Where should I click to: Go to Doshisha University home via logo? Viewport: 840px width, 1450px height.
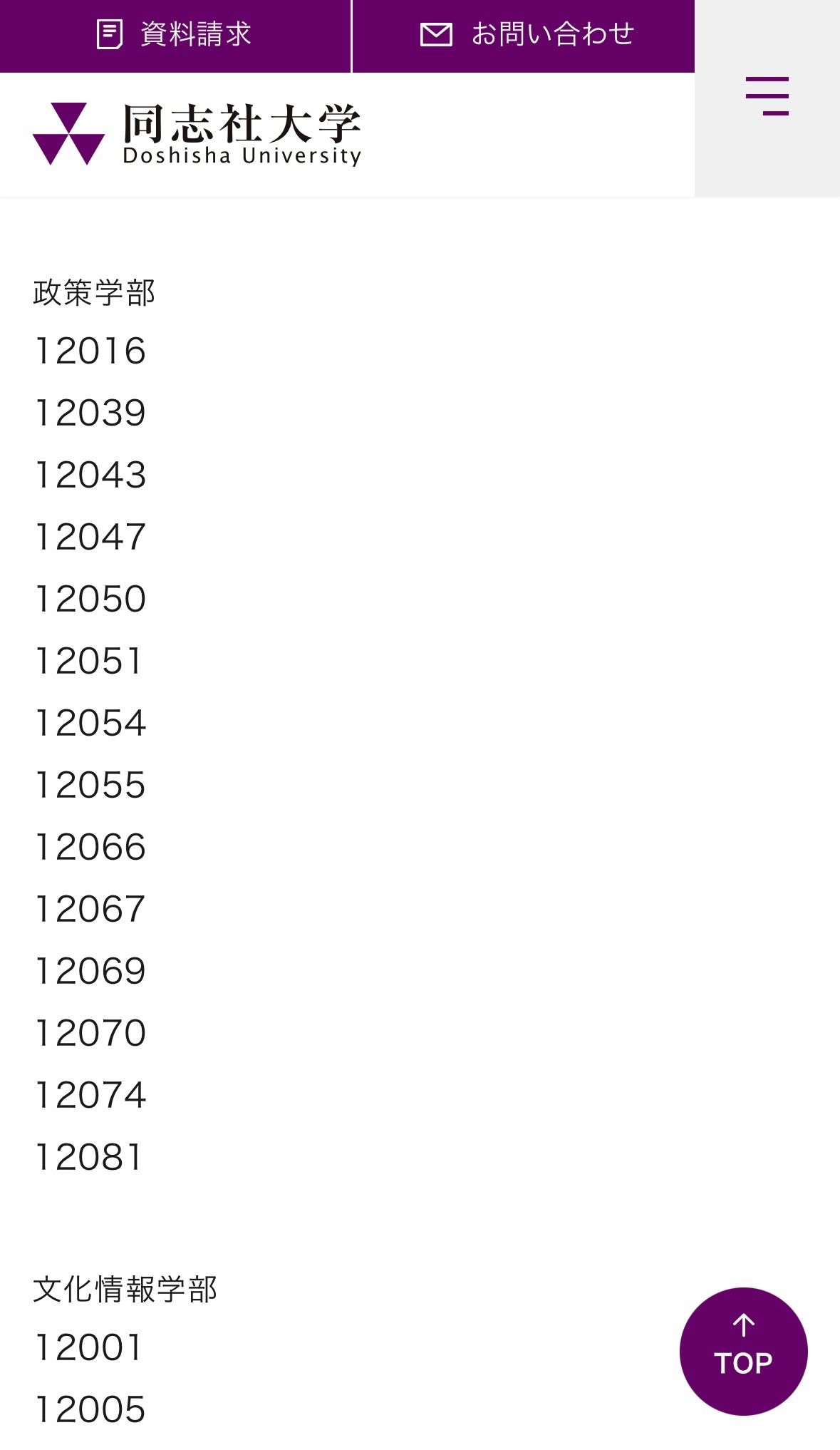197,134
